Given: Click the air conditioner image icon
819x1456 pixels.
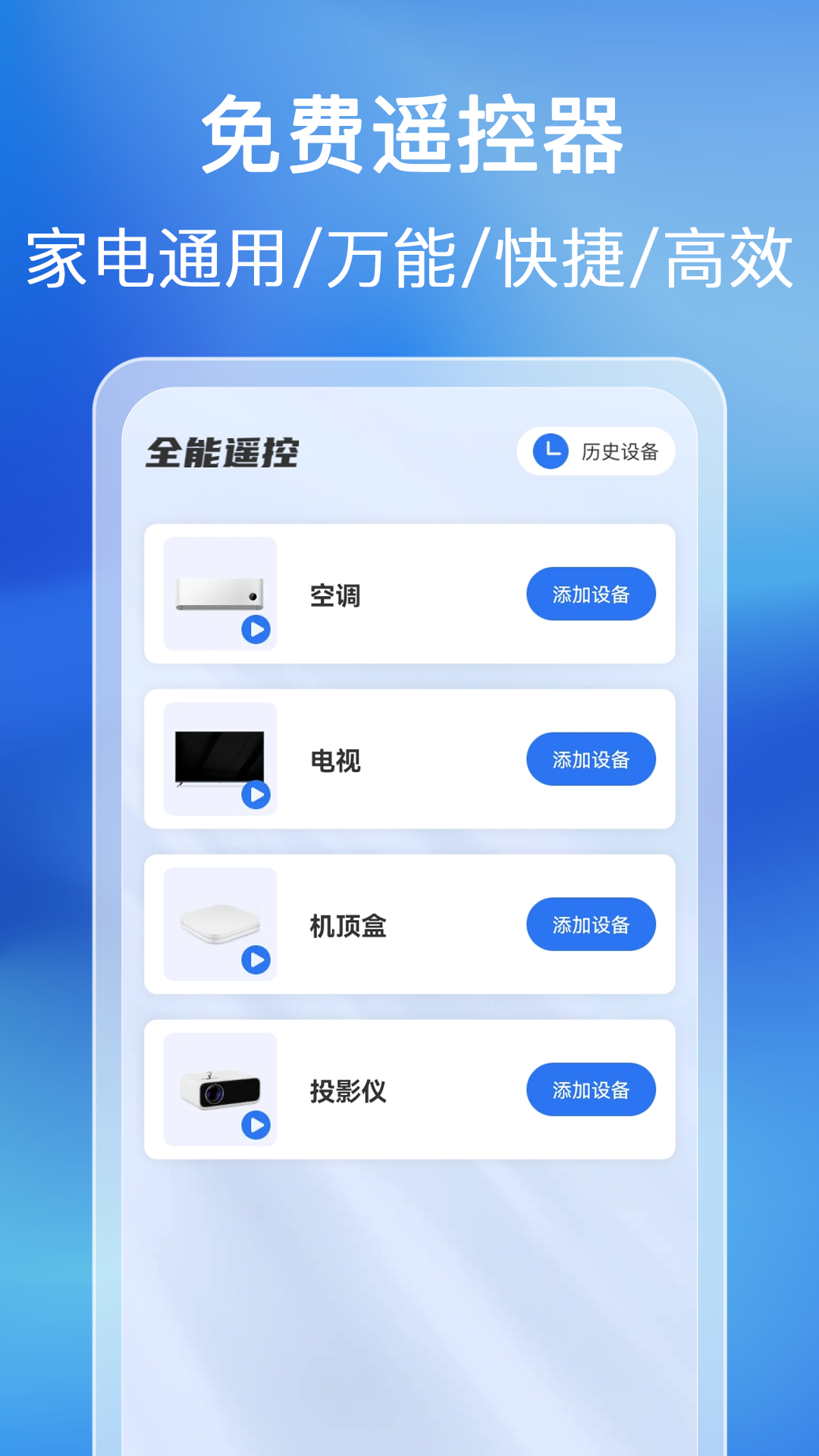Looking at the screenshot, I should (x=219, y=594).
